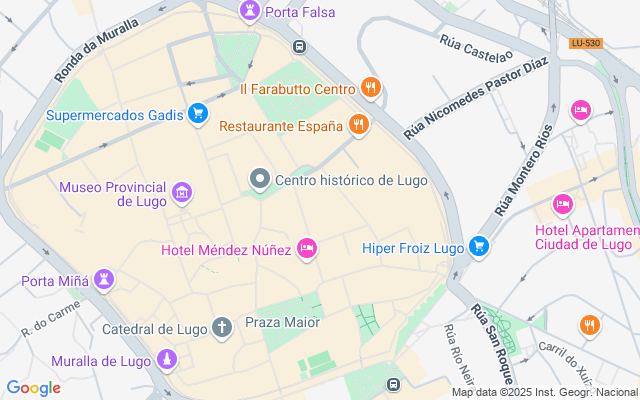Select the Il Farabutto Centro restaurant marker

point(371,88)
